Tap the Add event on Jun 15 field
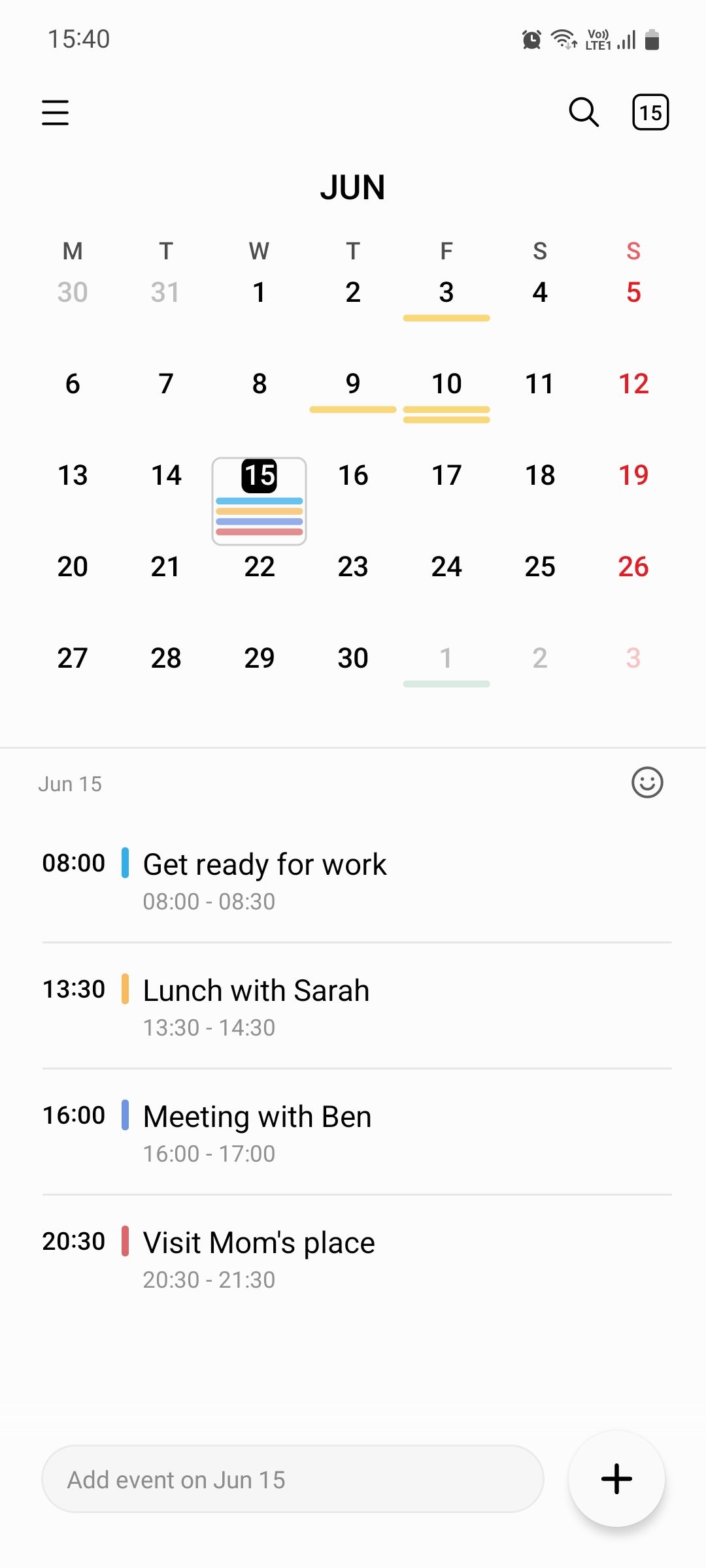The height and width of the screenshot is (1568, 706). pos(292,1479)
